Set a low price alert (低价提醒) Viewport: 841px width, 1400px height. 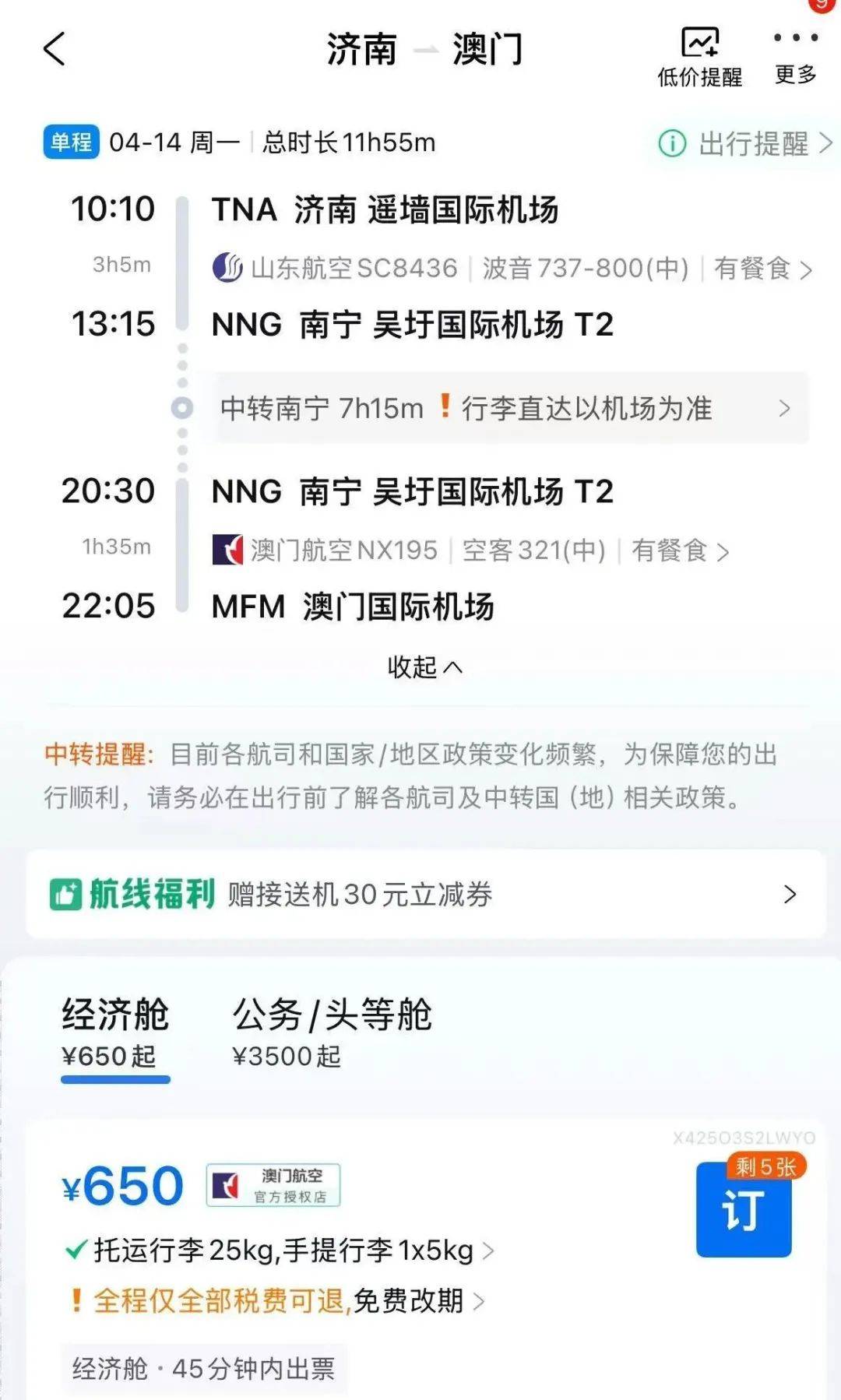699,57
